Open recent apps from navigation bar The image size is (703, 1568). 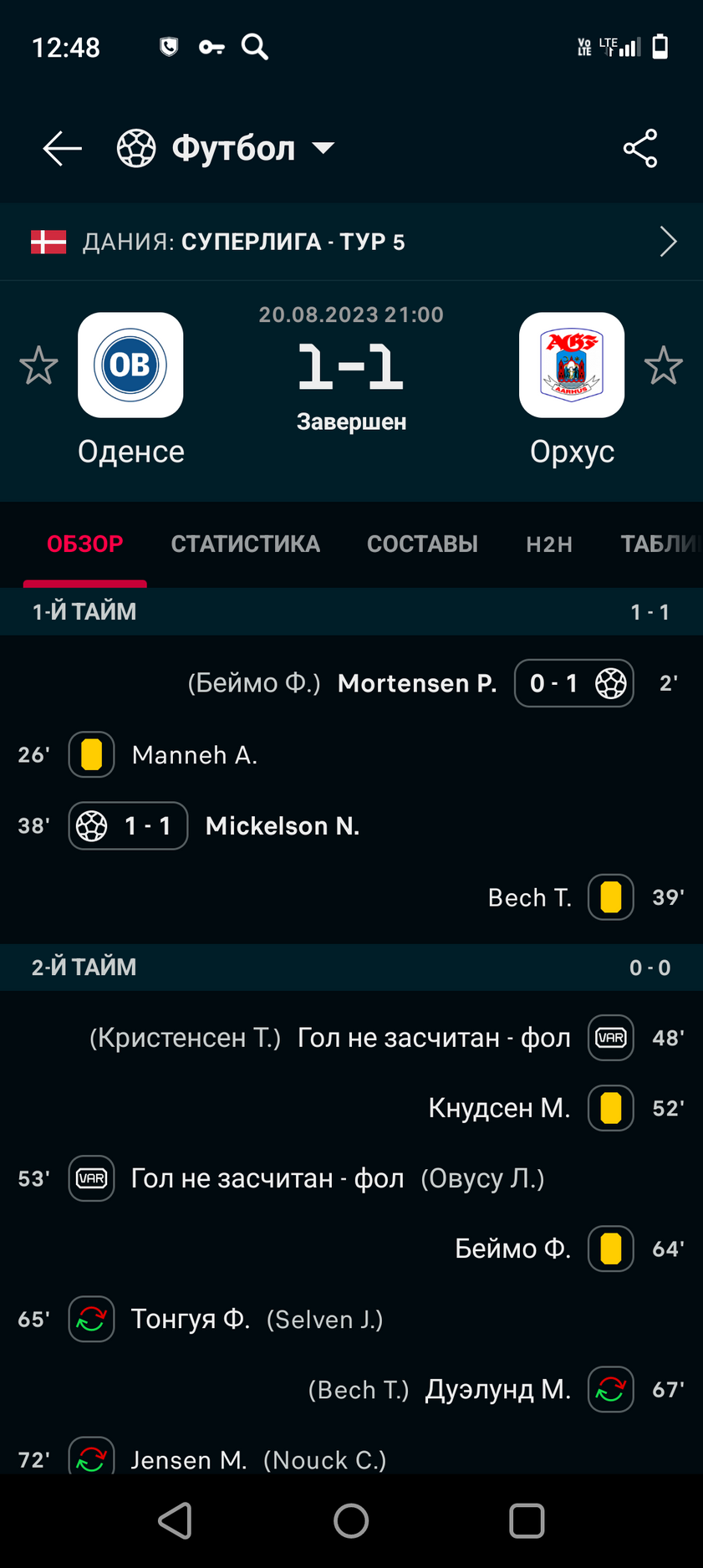(x=527, y=1520)
